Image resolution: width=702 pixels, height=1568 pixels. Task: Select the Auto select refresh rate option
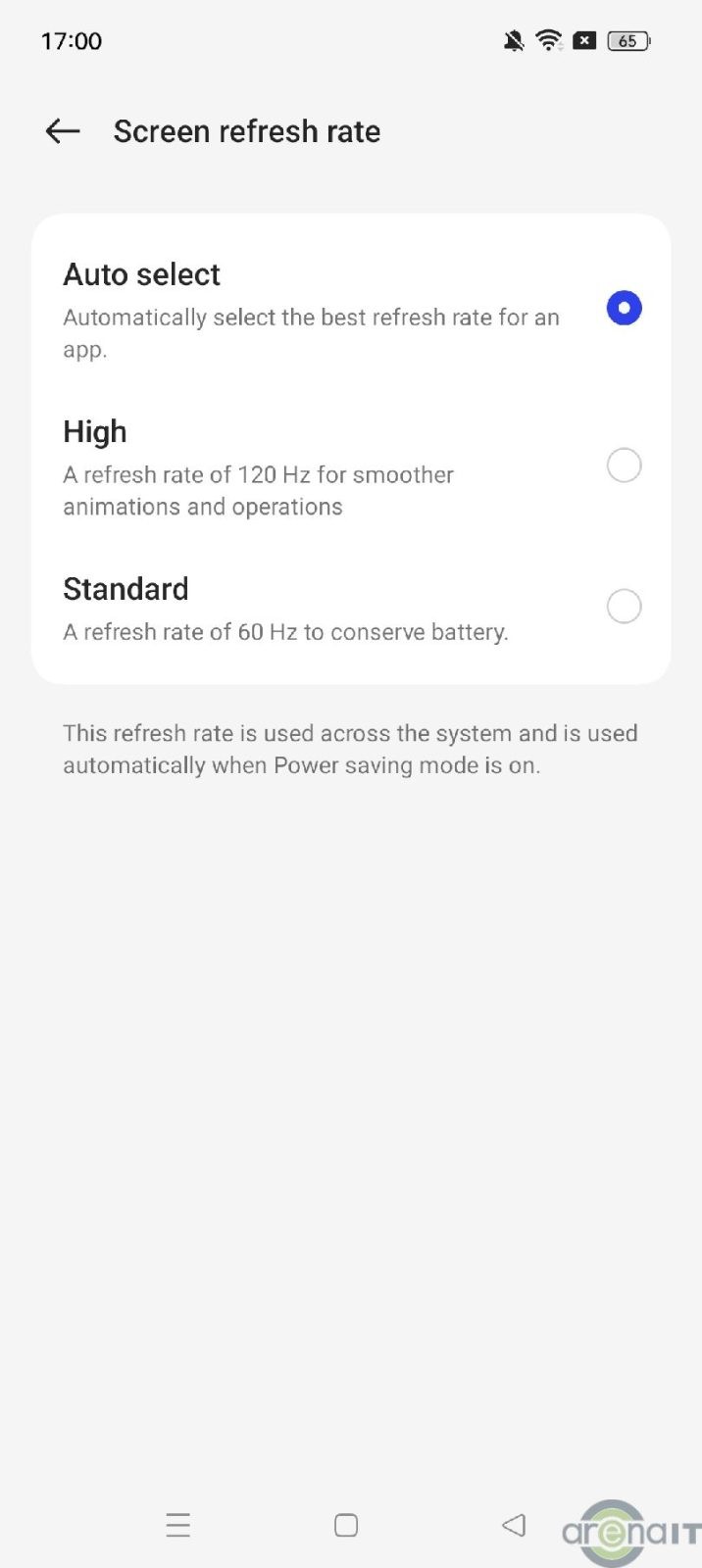[624, 309]
